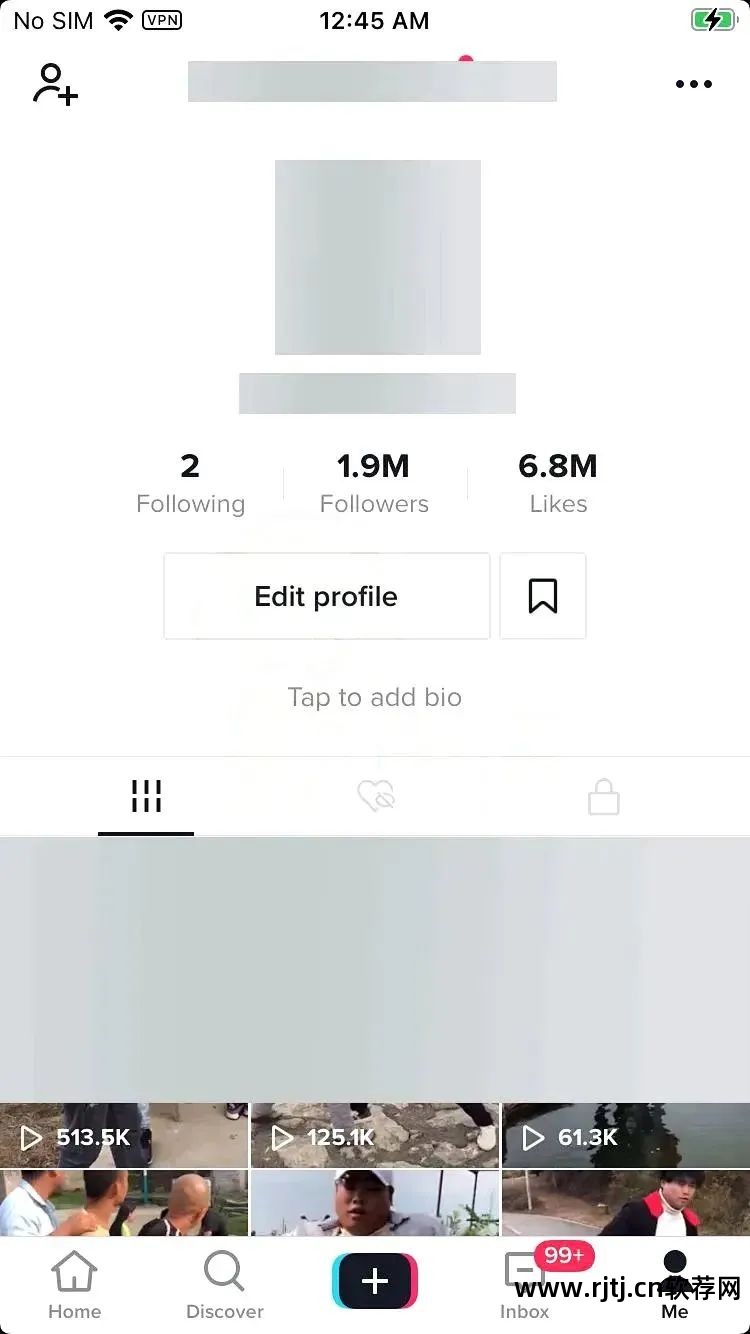Switch to the liked videos tab
This screenshot has height=1334, width=750.
(x=375, y=795)
